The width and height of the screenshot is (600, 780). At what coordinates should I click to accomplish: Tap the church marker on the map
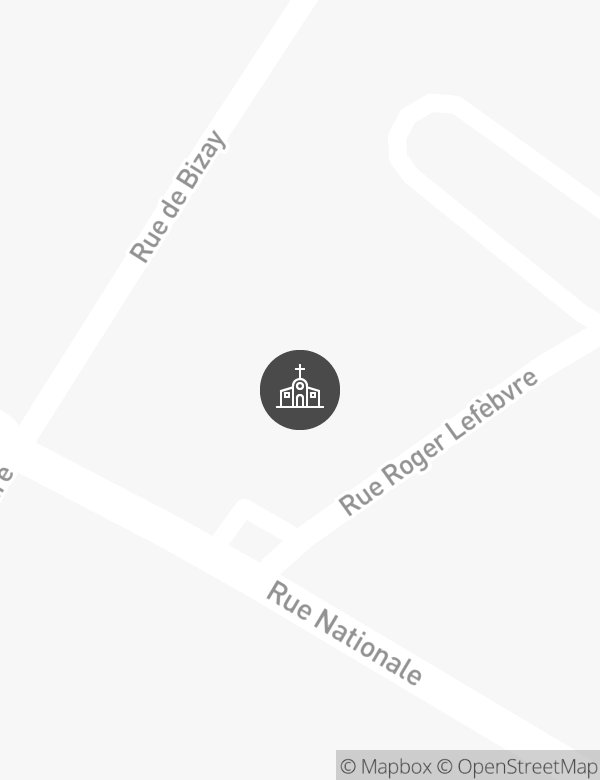pyautogui.click(x=300, y=390)
